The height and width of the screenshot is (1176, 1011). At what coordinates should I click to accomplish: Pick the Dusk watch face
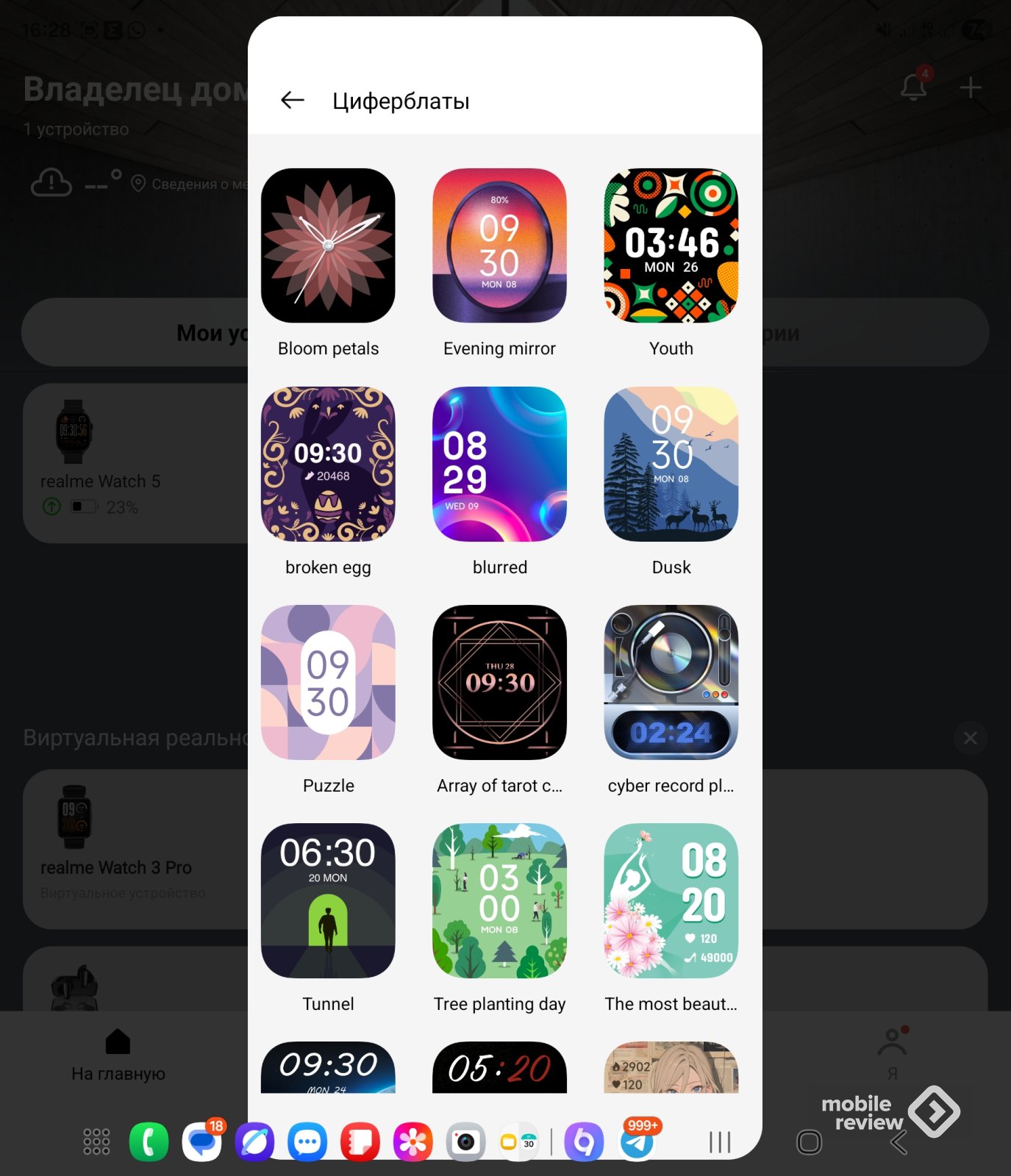671,464
